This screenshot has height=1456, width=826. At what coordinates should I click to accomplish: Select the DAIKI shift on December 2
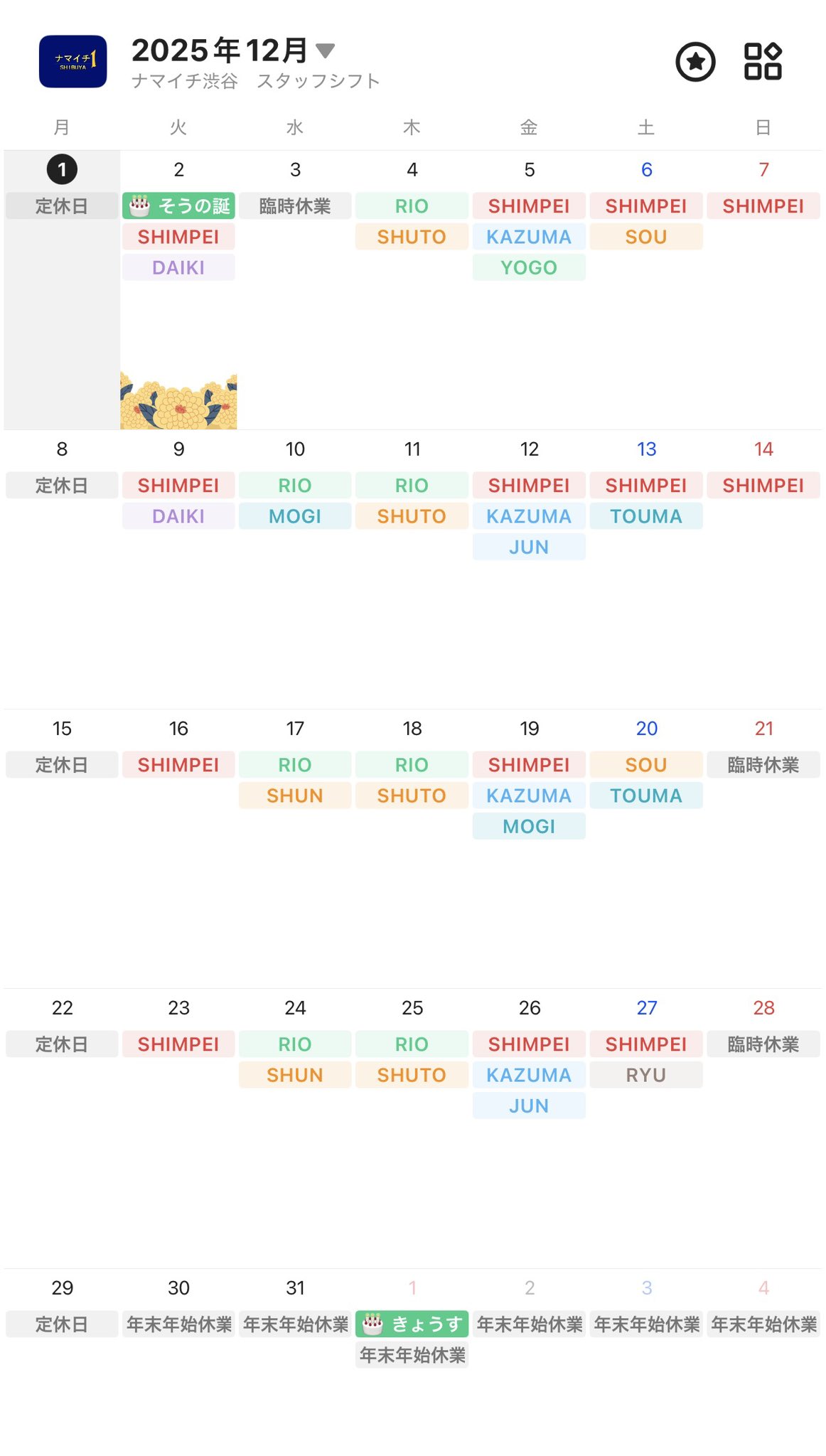(x=178, y=268)
